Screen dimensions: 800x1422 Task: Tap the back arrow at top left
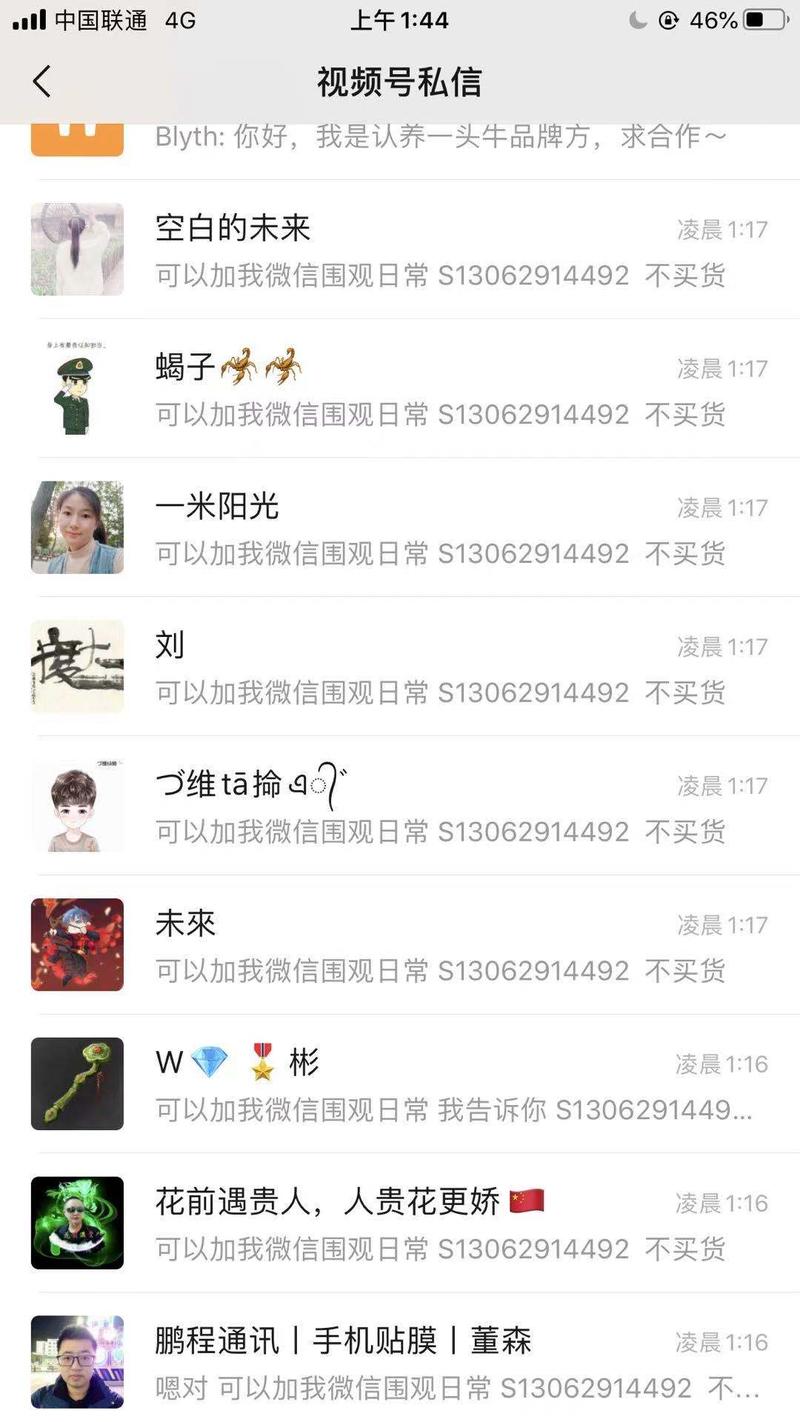(40, 82)
